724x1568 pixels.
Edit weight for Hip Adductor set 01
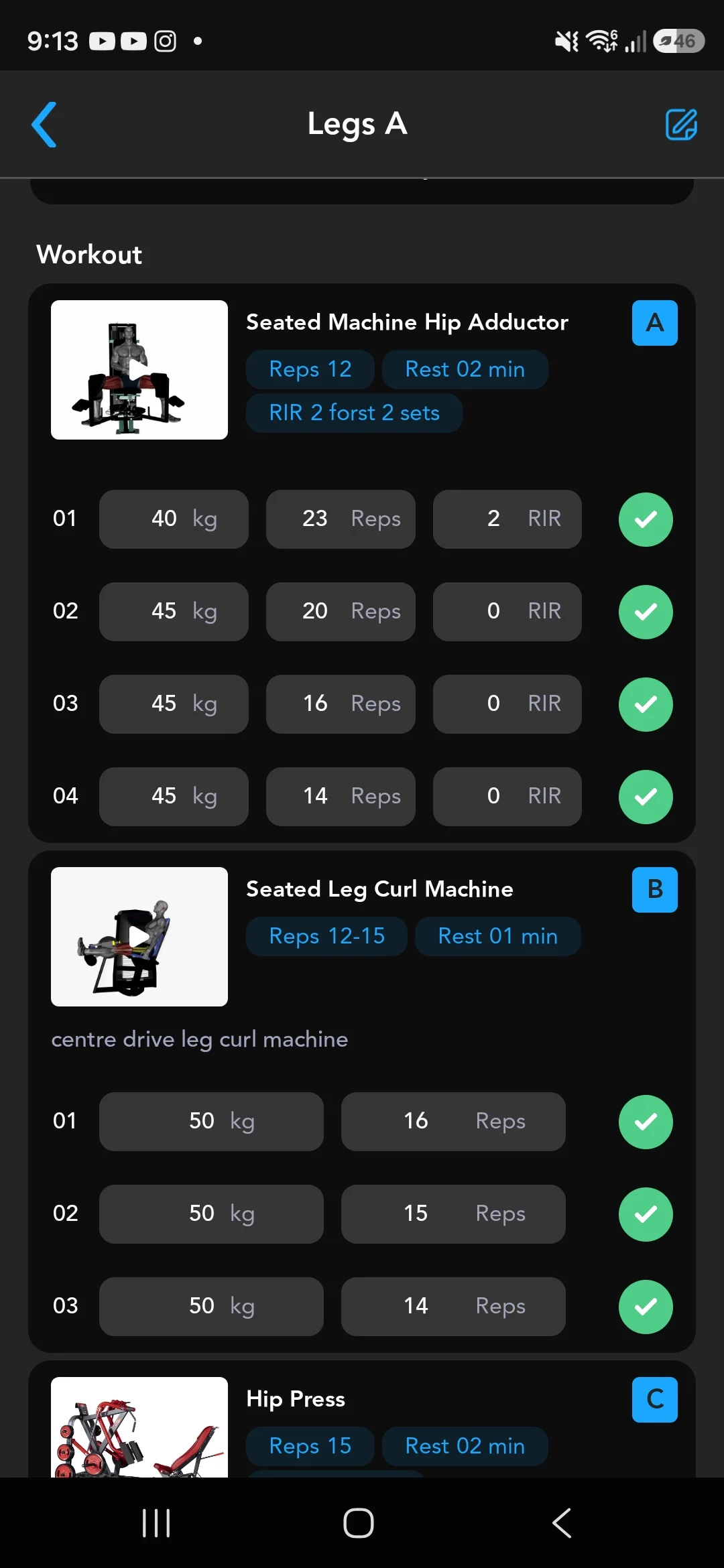pyautogui.click(x=174, y=519)
